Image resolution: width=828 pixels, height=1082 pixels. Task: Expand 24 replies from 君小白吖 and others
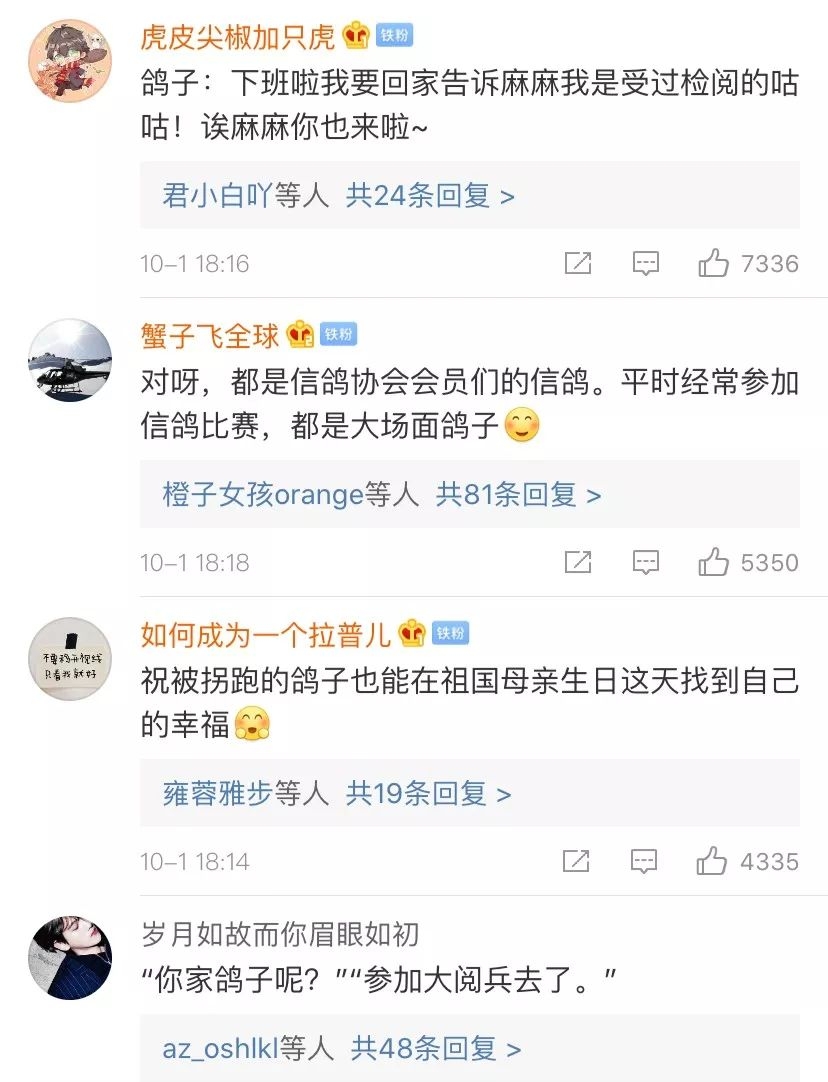click(x=430, y=195)
